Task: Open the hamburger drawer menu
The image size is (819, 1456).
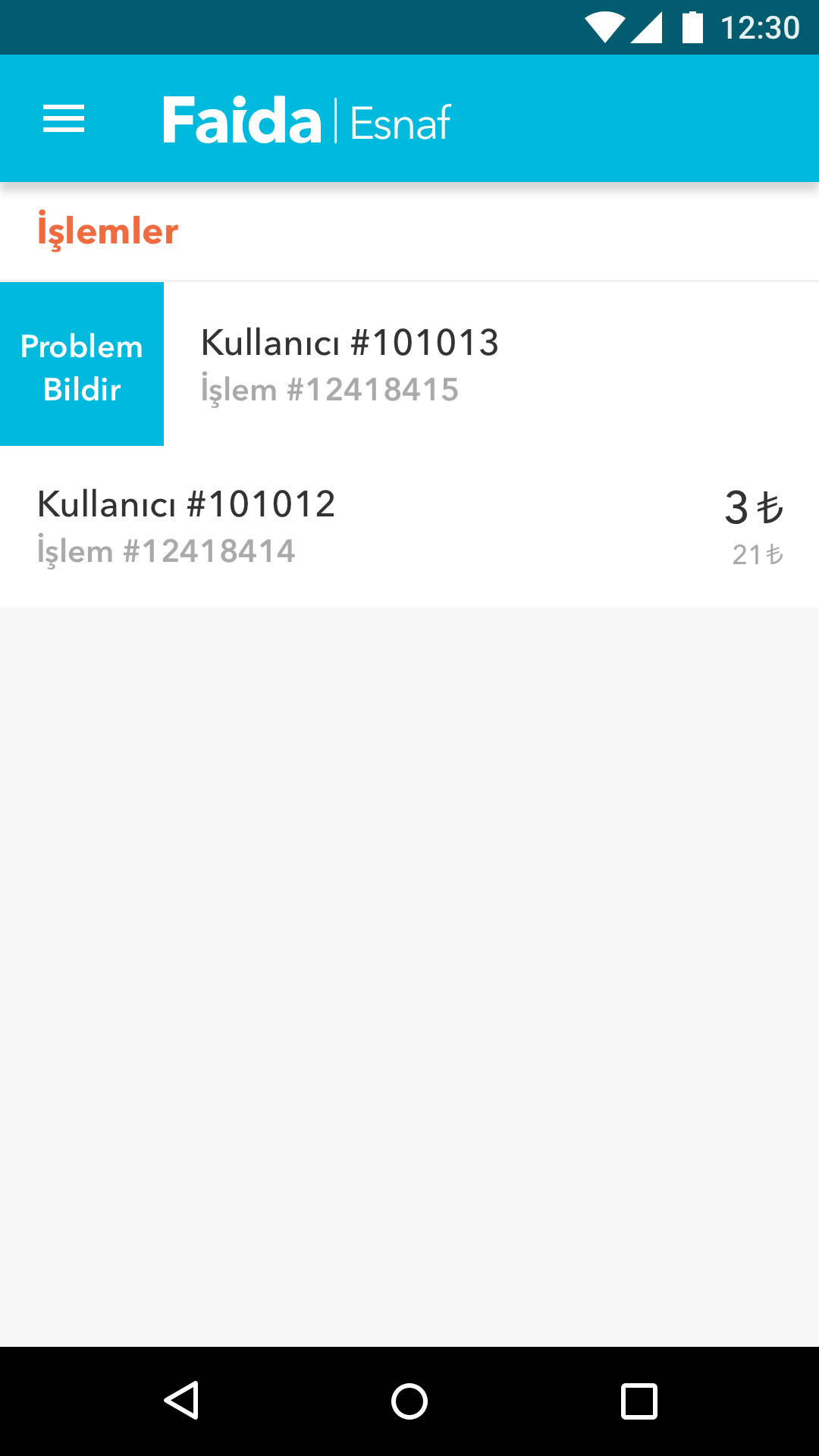Action: pyautogui.click(x=64, y=119)
